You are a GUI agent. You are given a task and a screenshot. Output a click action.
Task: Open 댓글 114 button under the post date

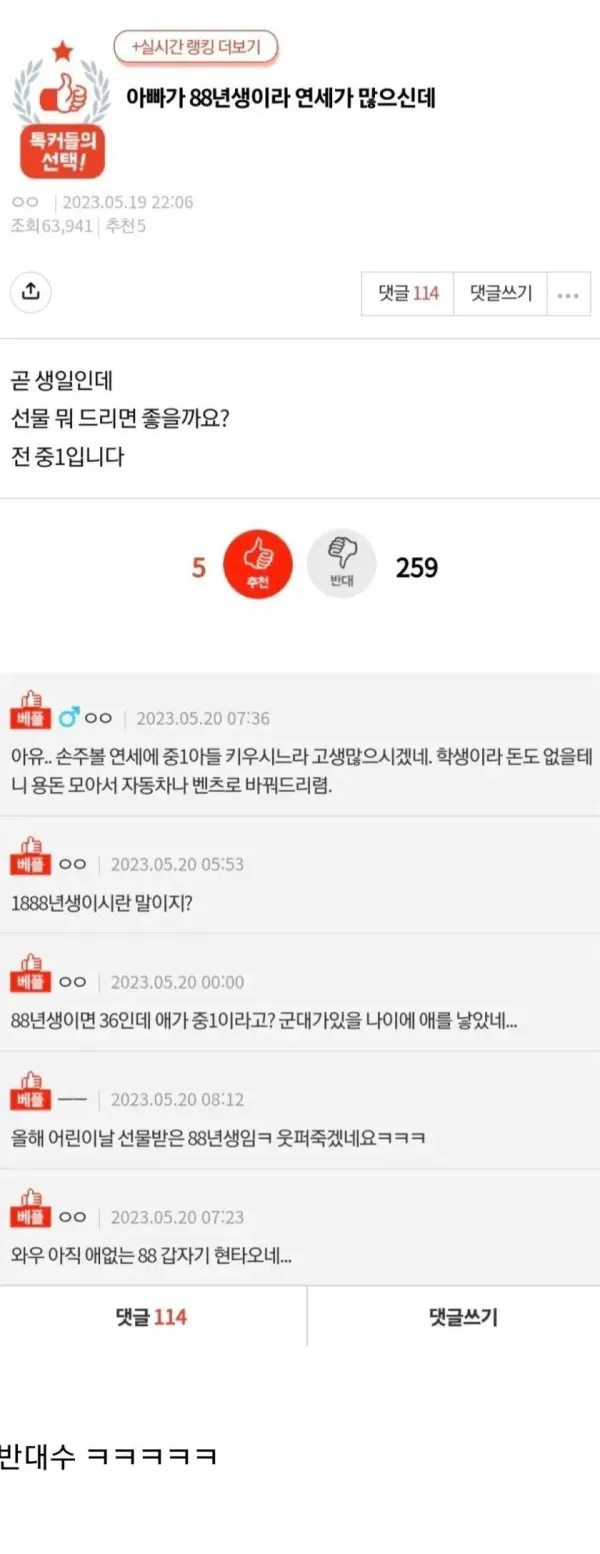tap(408, 294)
